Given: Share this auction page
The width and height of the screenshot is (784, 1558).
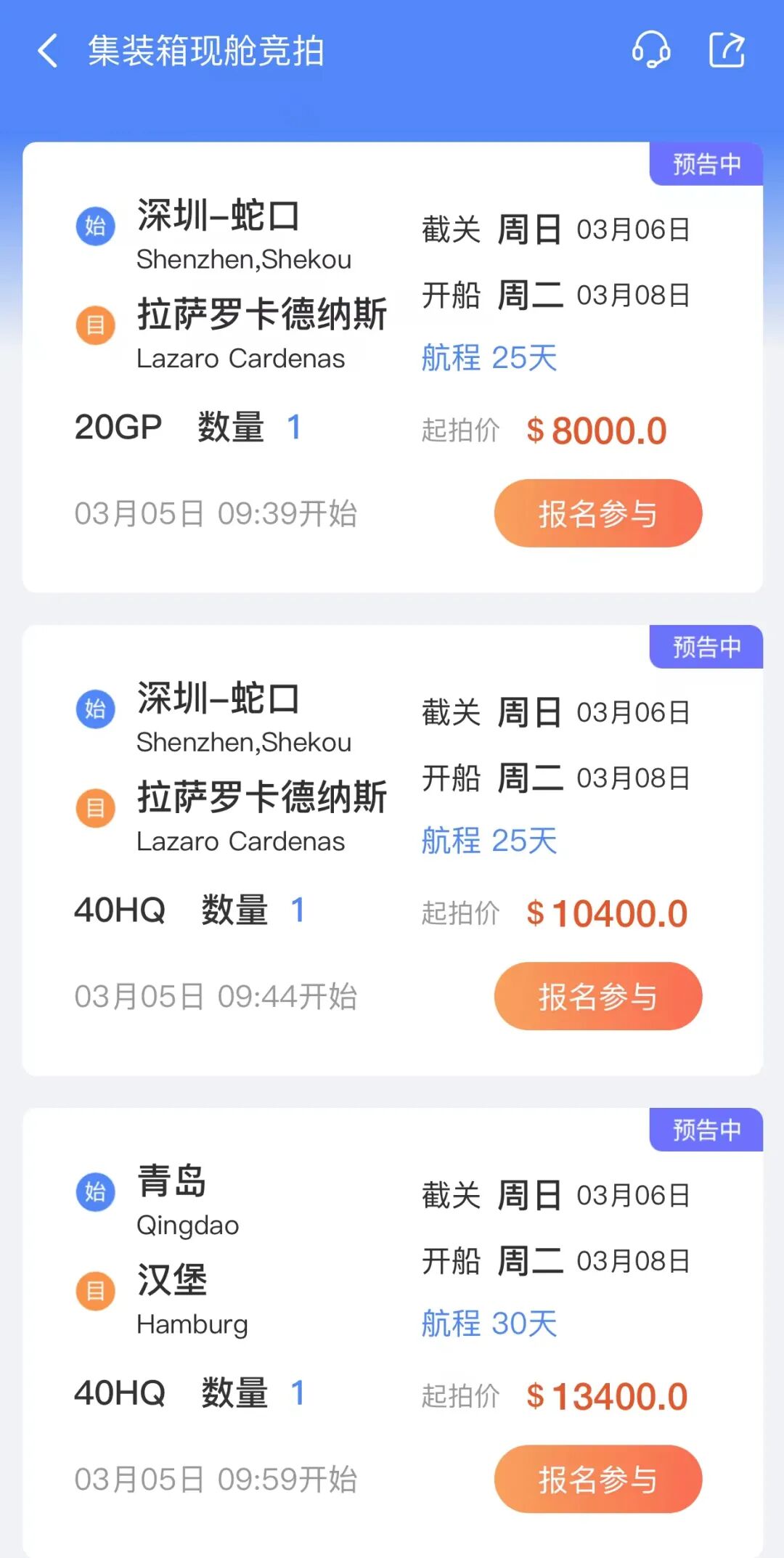Looking at the screenshot, I should coord(727,51).
